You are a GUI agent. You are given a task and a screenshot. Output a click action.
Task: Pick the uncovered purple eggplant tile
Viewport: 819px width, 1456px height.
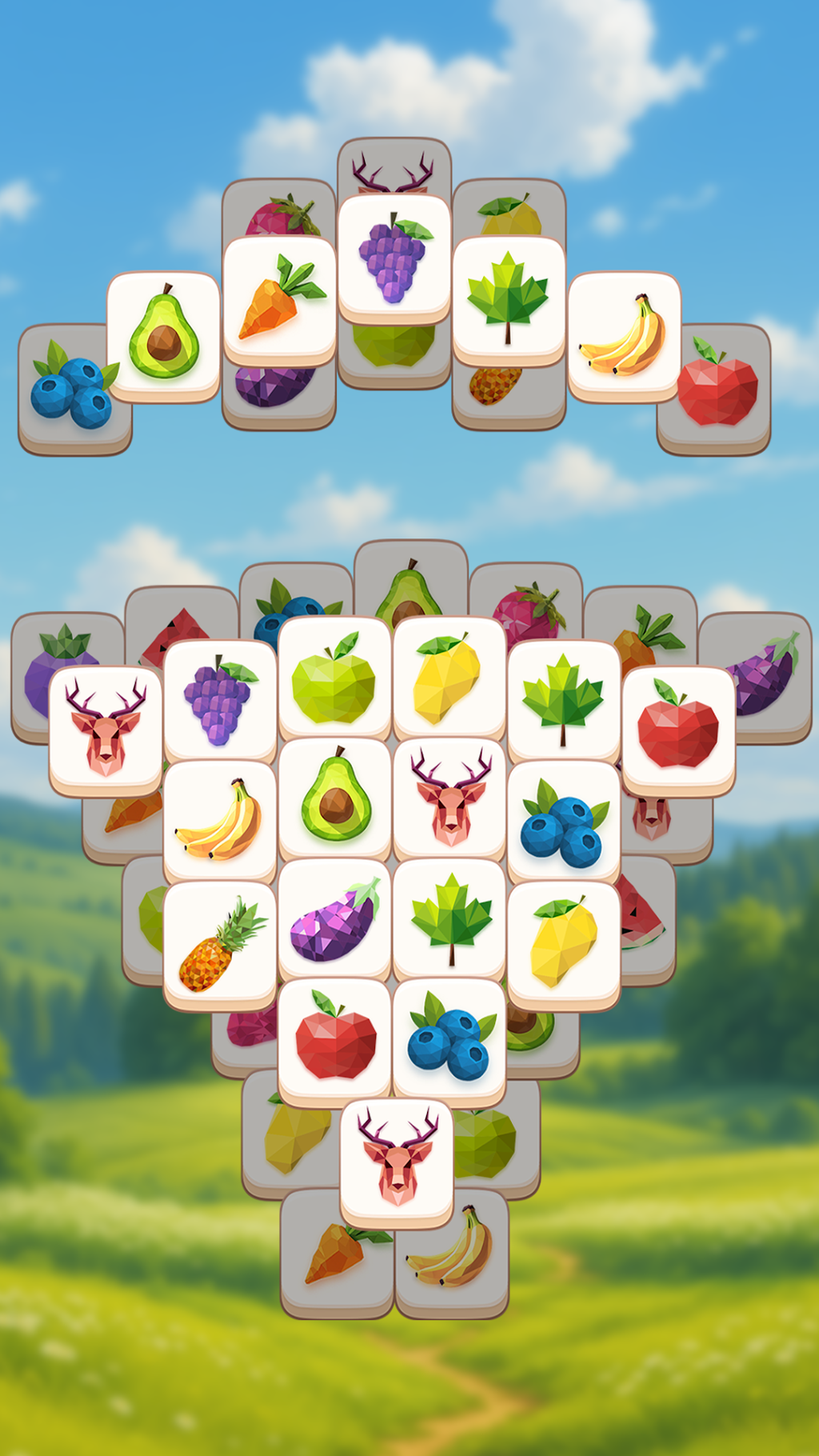point(334,920)
